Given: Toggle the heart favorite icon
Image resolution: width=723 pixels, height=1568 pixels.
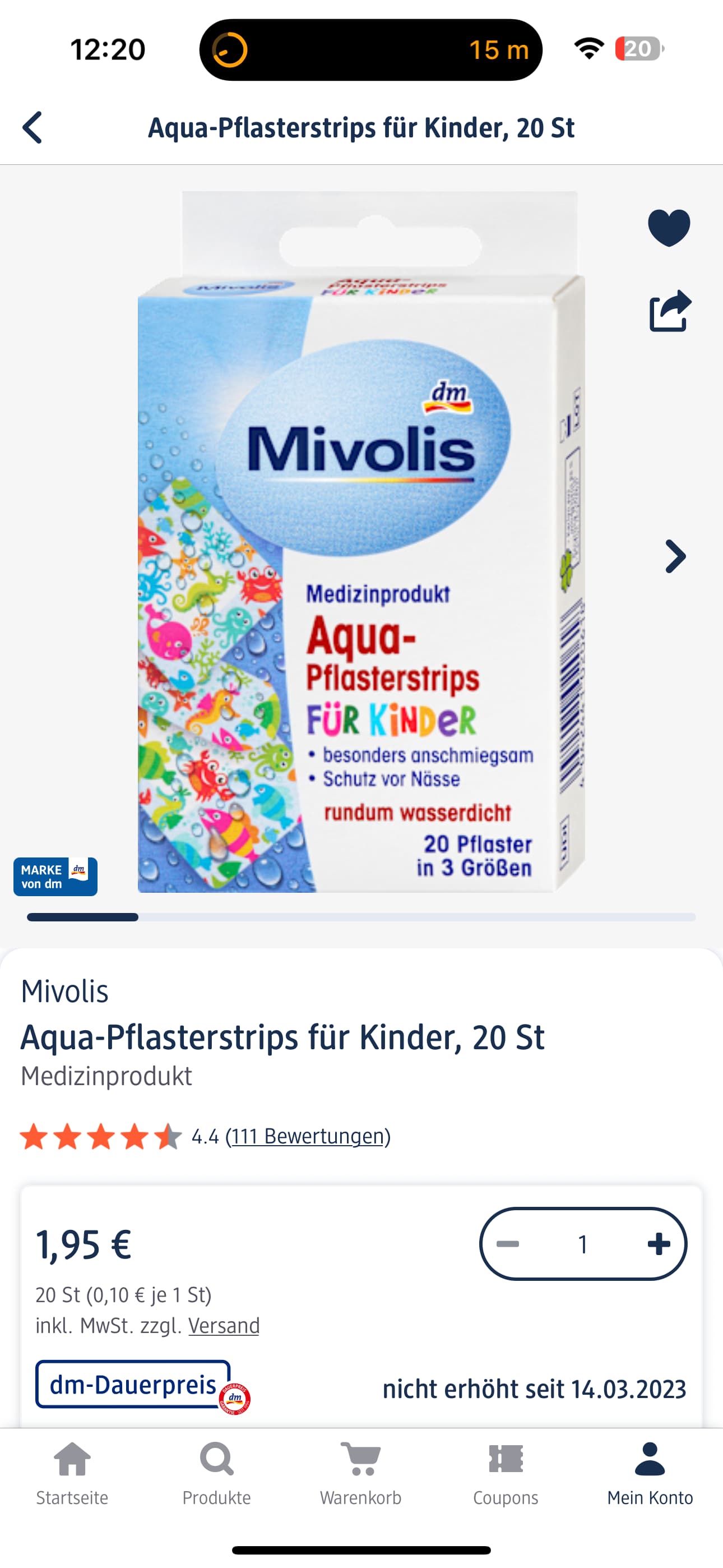Looking at the screenshot, I should click(x=669, y=228).
